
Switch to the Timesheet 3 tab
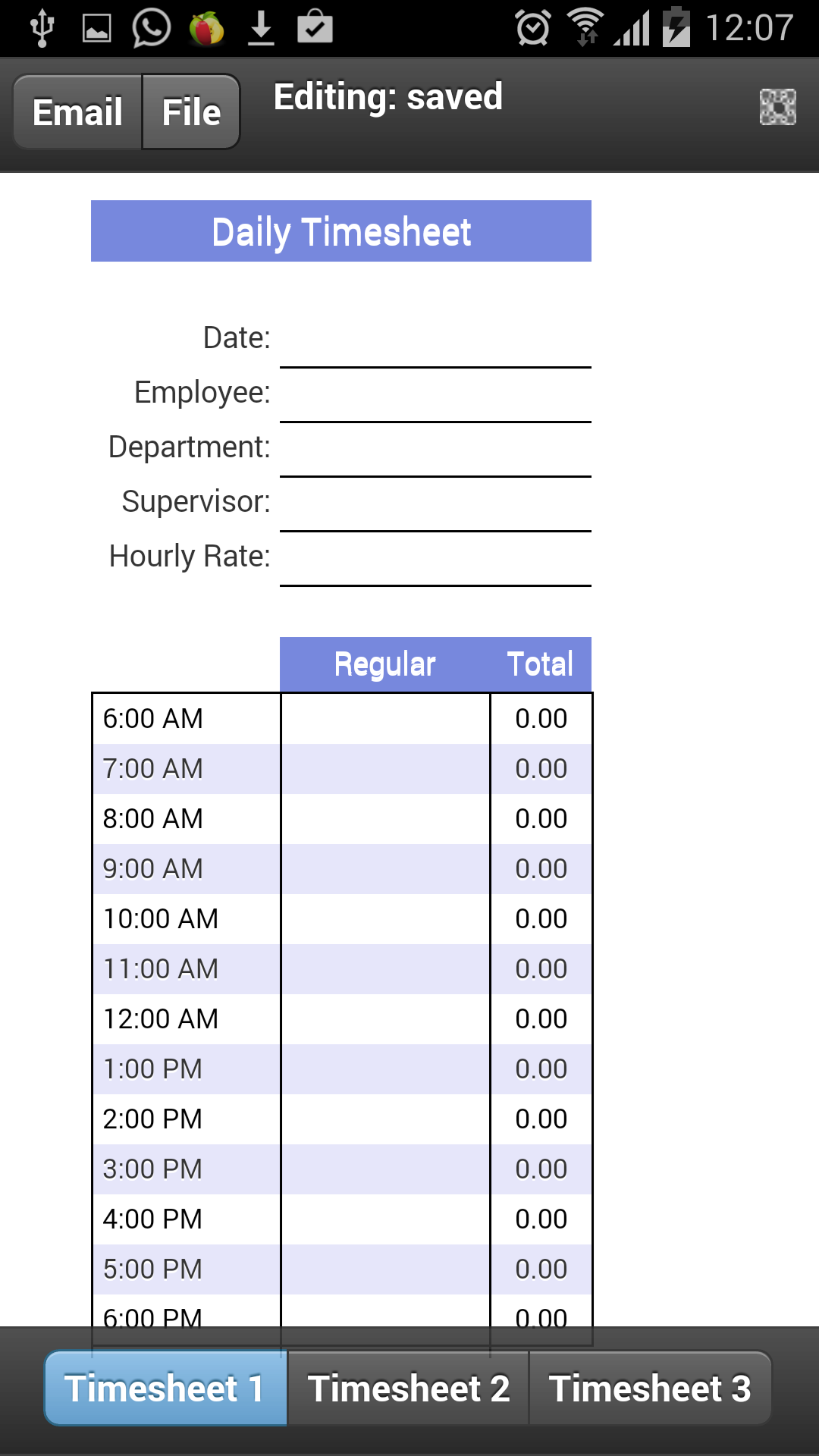(x=651, y=1387)
